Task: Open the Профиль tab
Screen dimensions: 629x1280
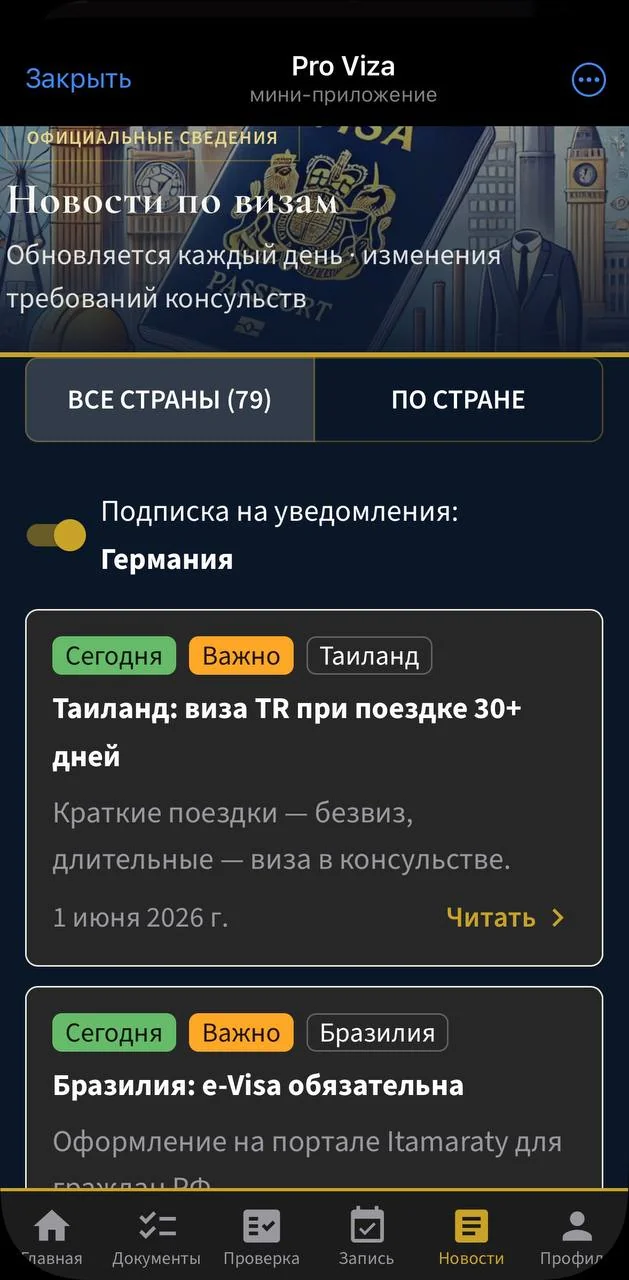Action: click(x=578, y=1237)
